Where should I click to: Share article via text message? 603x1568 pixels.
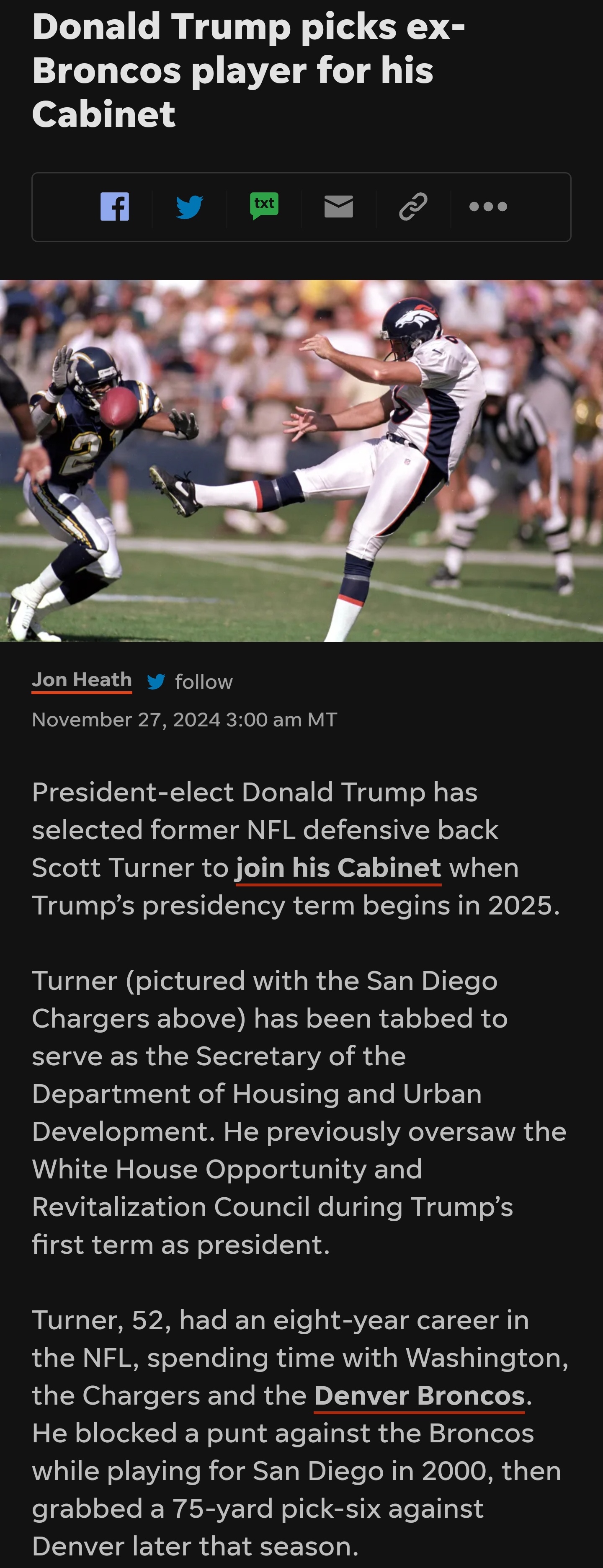[264, 206]
